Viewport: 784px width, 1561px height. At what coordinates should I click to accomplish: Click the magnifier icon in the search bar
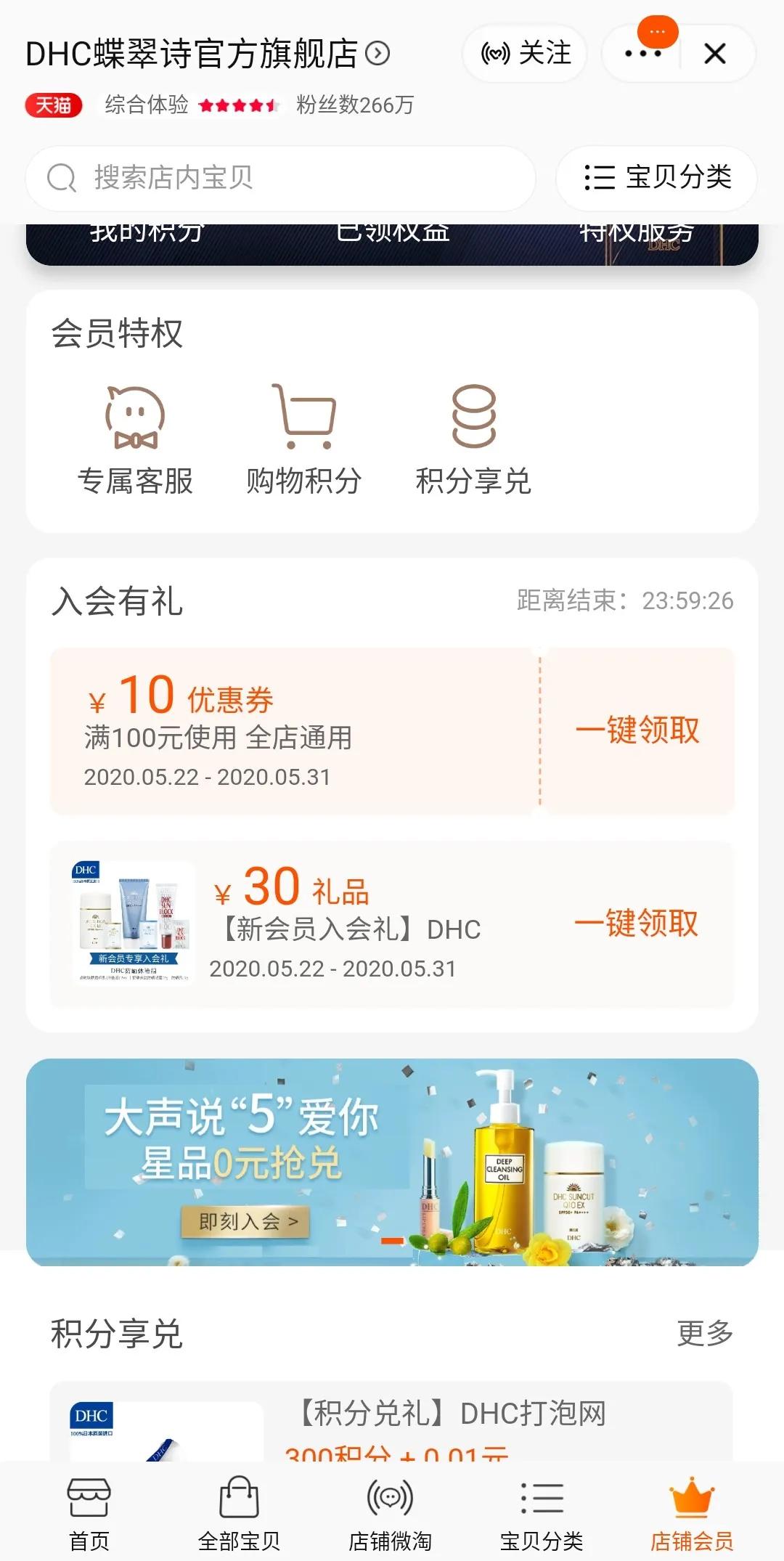tap(64, 178)
